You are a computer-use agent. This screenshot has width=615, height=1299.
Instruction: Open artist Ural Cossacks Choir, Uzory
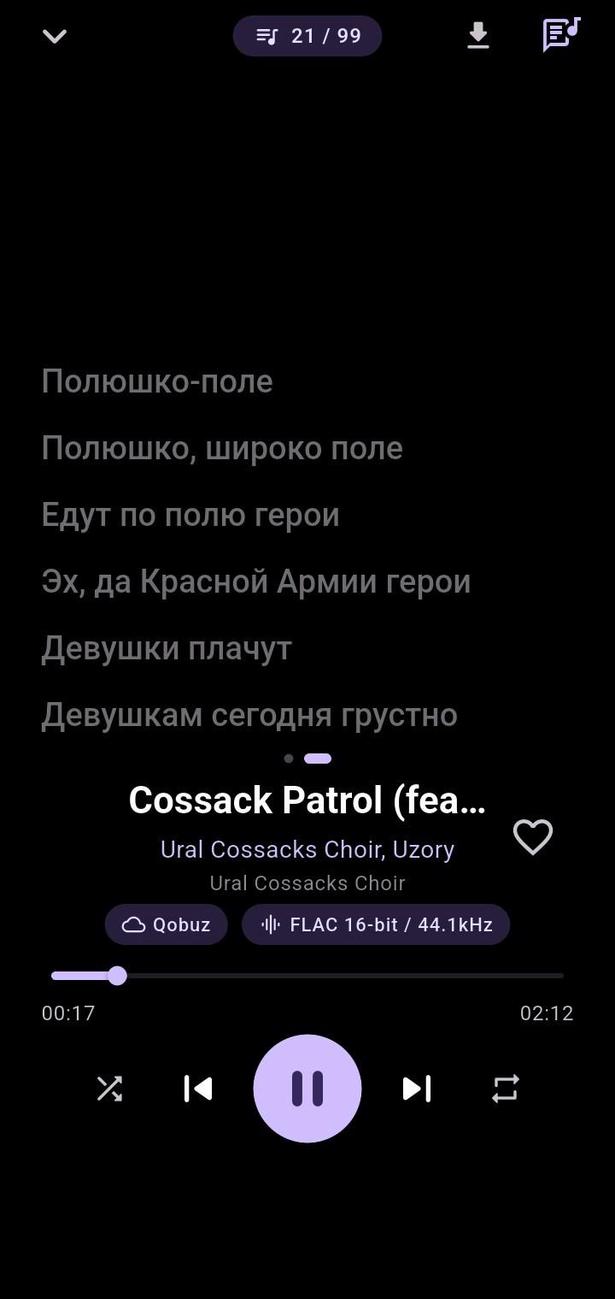click(x=307, y=849)
